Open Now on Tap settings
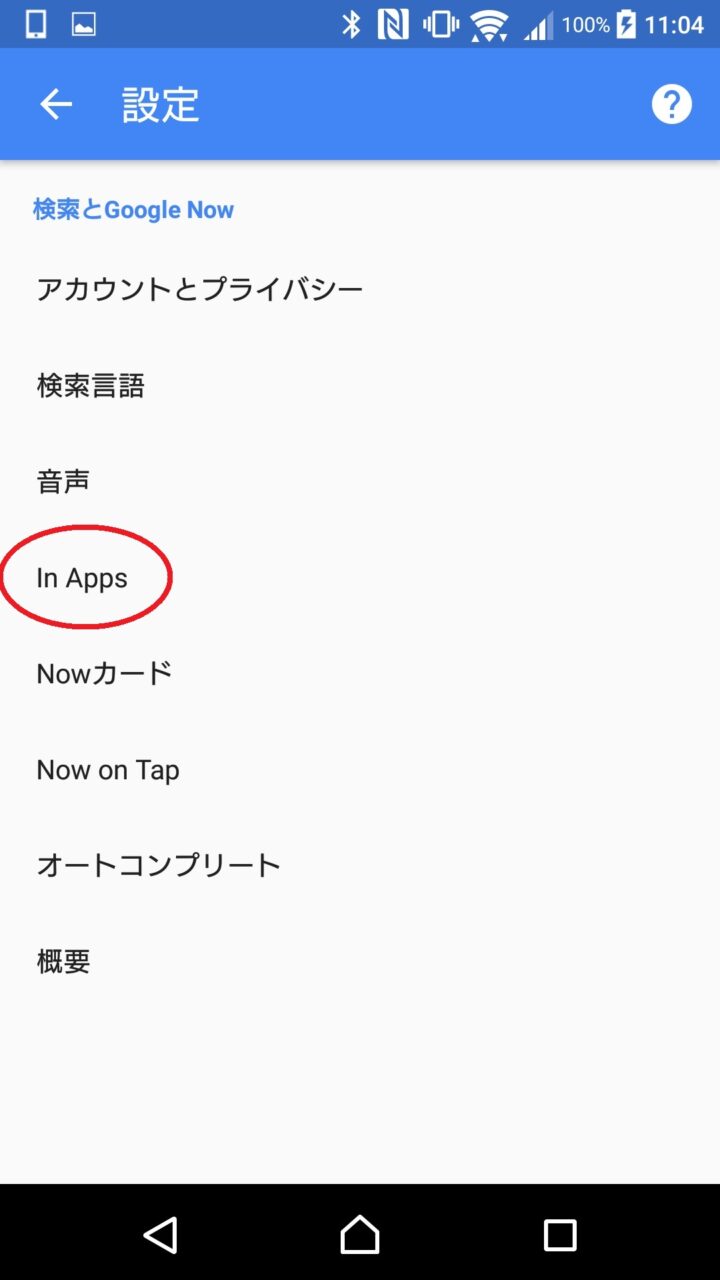Viewport: 720px width, 1280px height. (x=108, y=770)
